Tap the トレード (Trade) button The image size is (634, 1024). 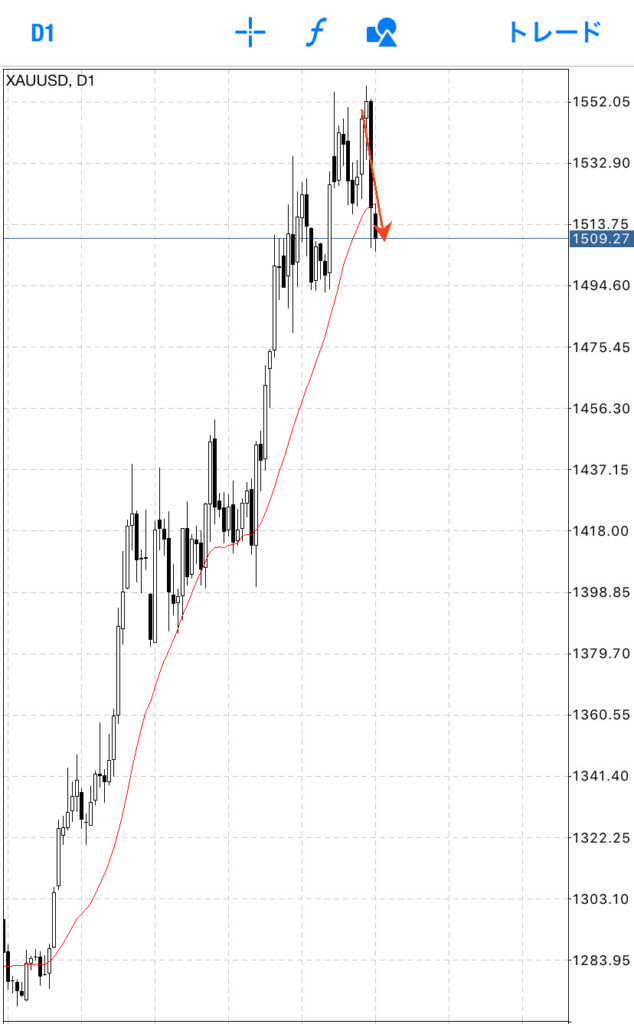[x=554, y=33]
